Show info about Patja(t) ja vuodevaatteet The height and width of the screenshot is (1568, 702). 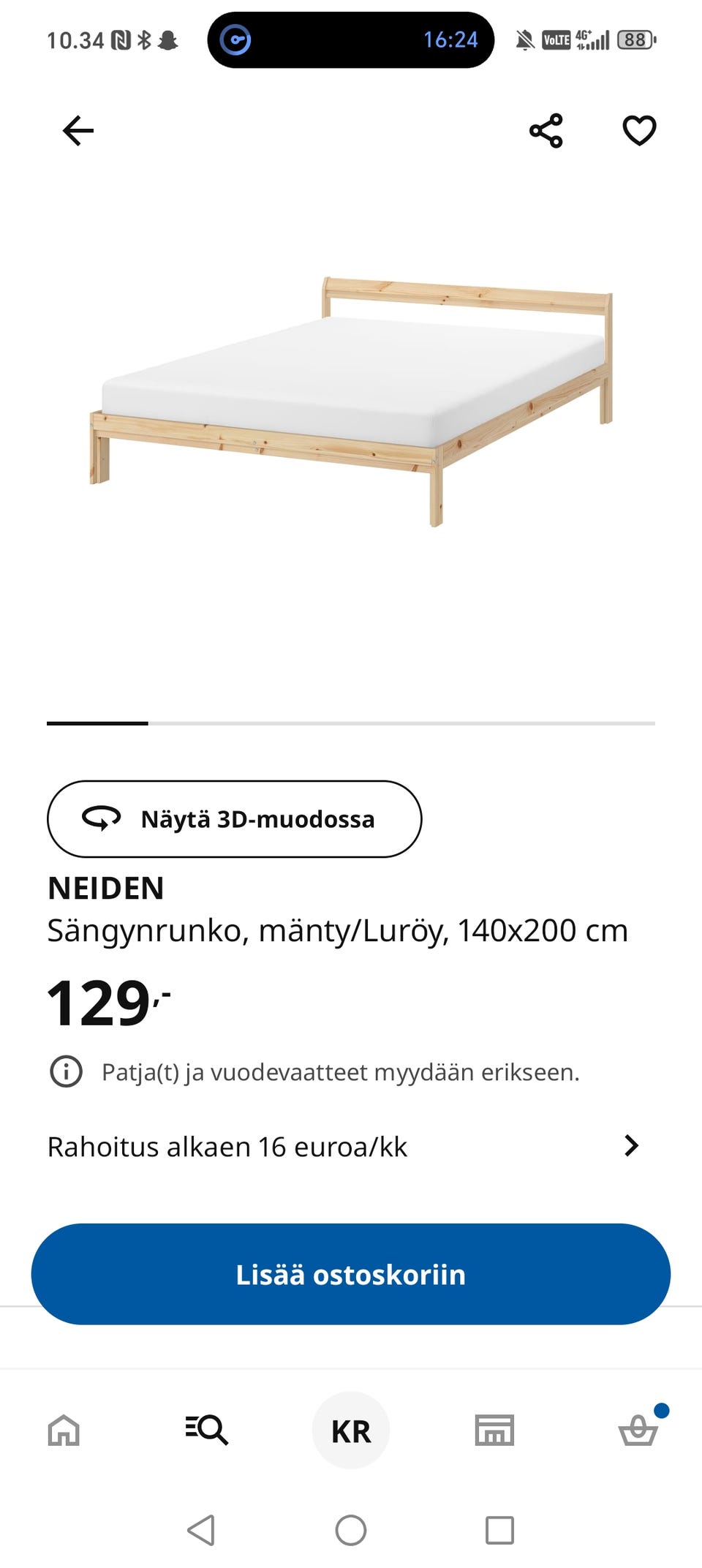click(66, 1072)
